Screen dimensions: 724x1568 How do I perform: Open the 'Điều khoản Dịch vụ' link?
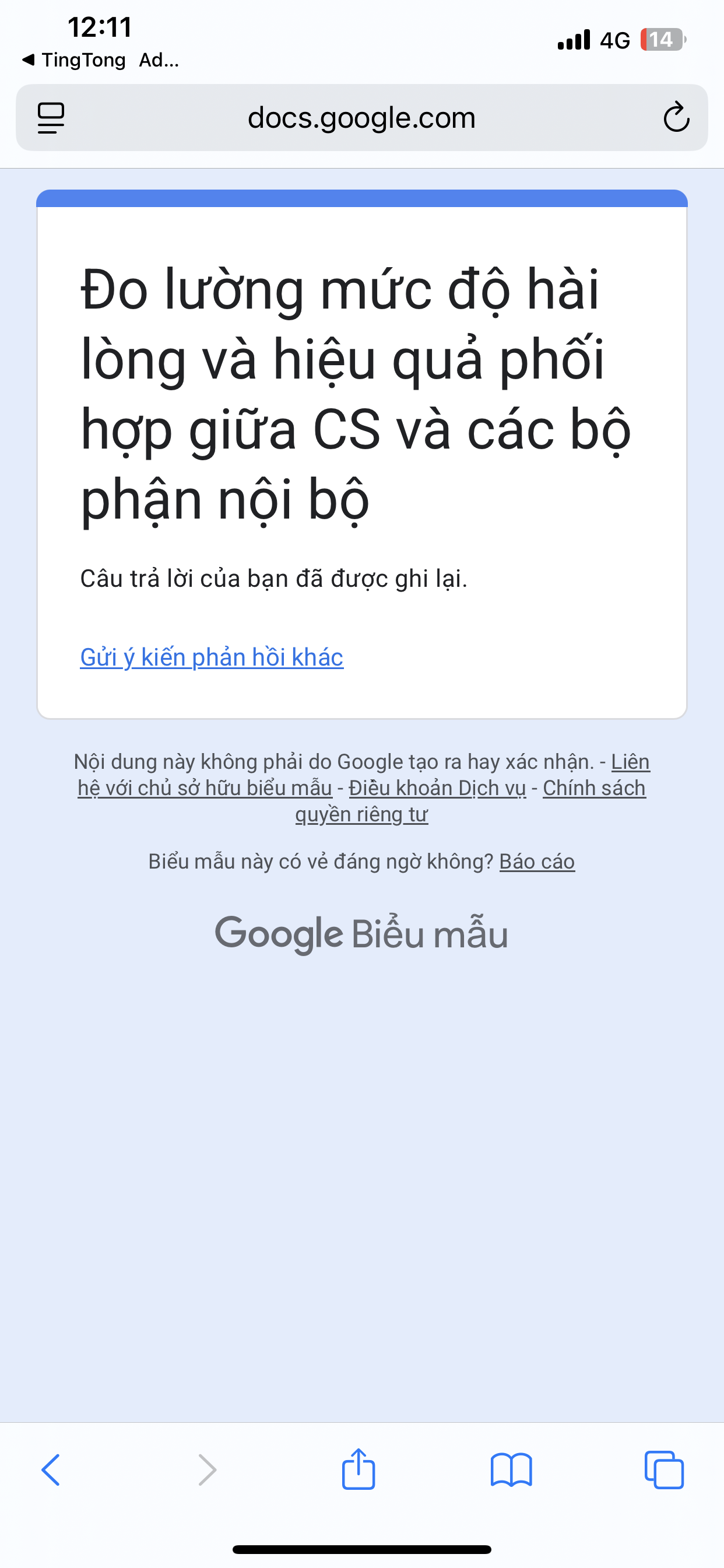click(437, 787)
